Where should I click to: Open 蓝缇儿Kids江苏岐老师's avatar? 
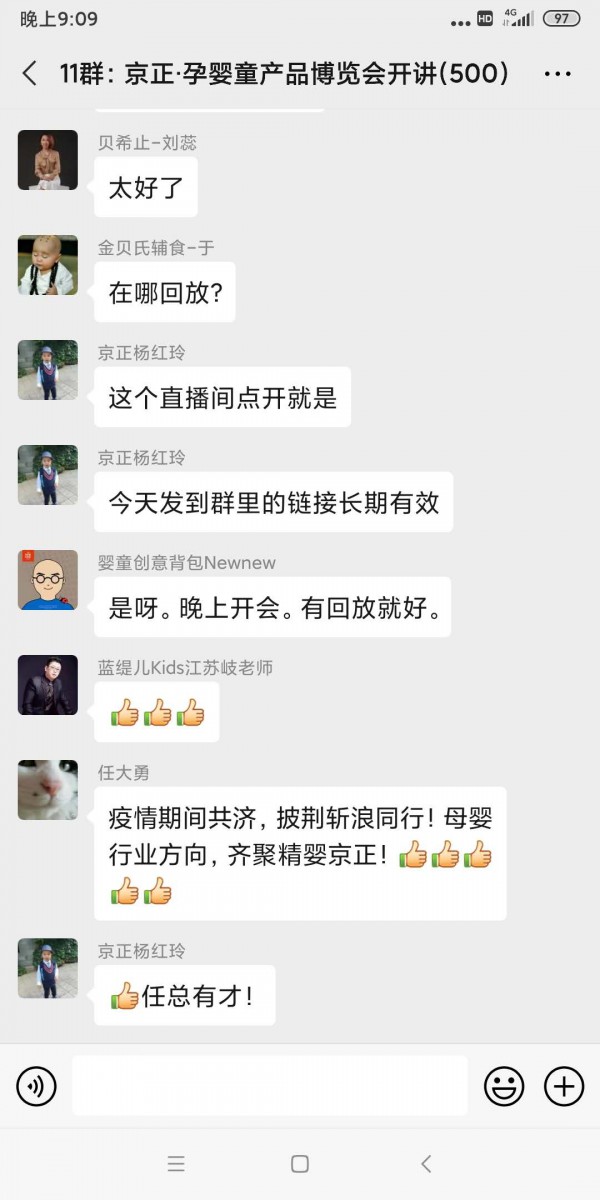(47, 685)
